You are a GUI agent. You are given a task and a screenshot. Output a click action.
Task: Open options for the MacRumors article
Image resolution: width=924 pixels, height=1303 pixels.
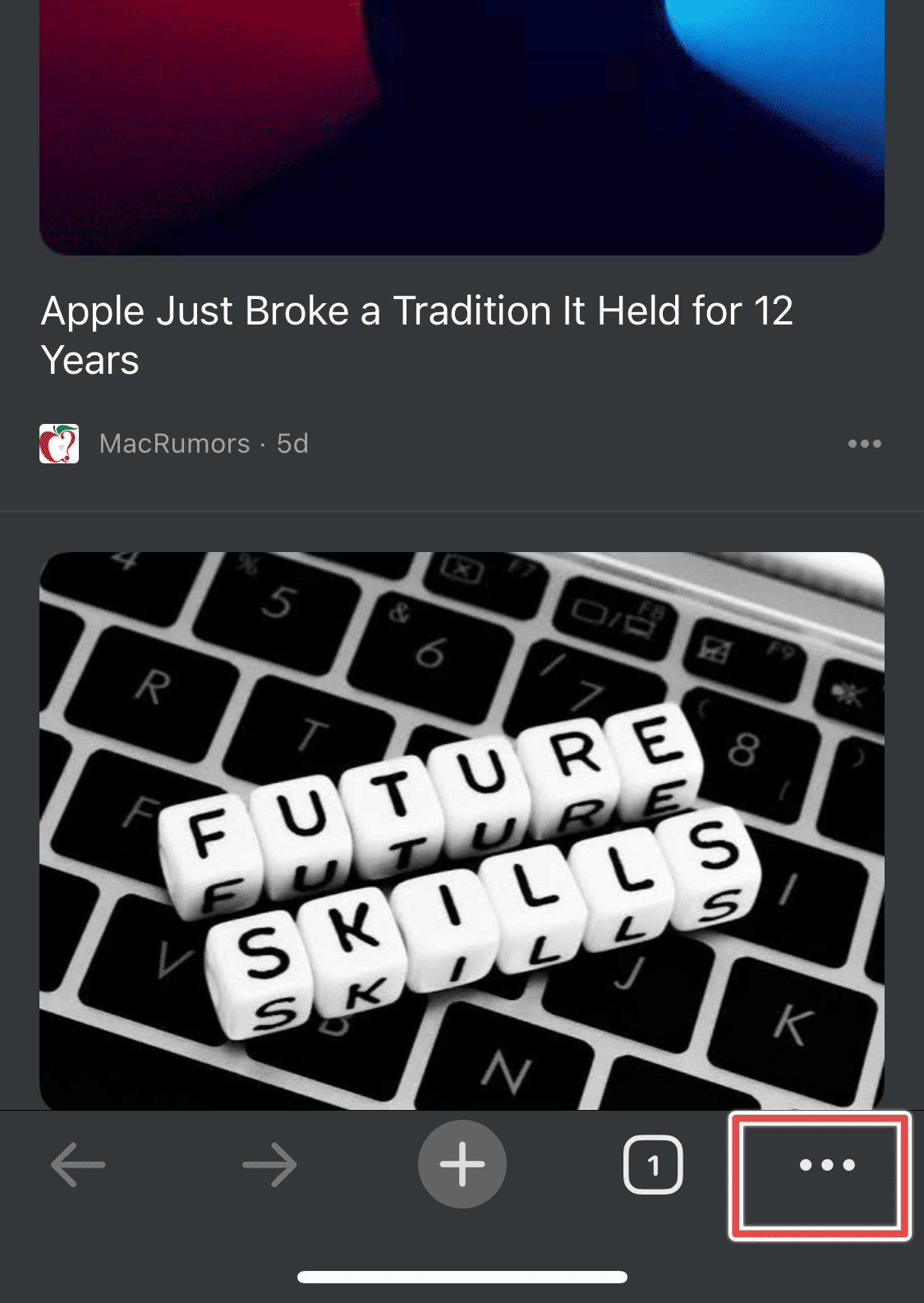click(x=864, y=444)
